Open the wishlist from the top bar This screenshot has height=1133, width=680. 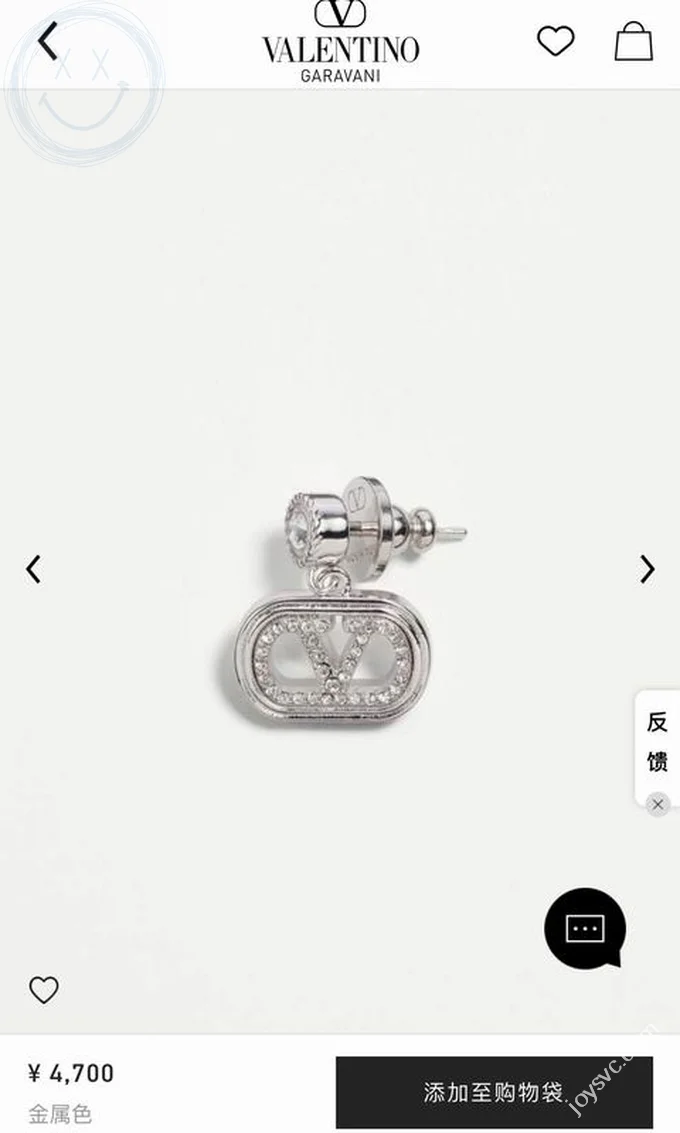[556, 41]
